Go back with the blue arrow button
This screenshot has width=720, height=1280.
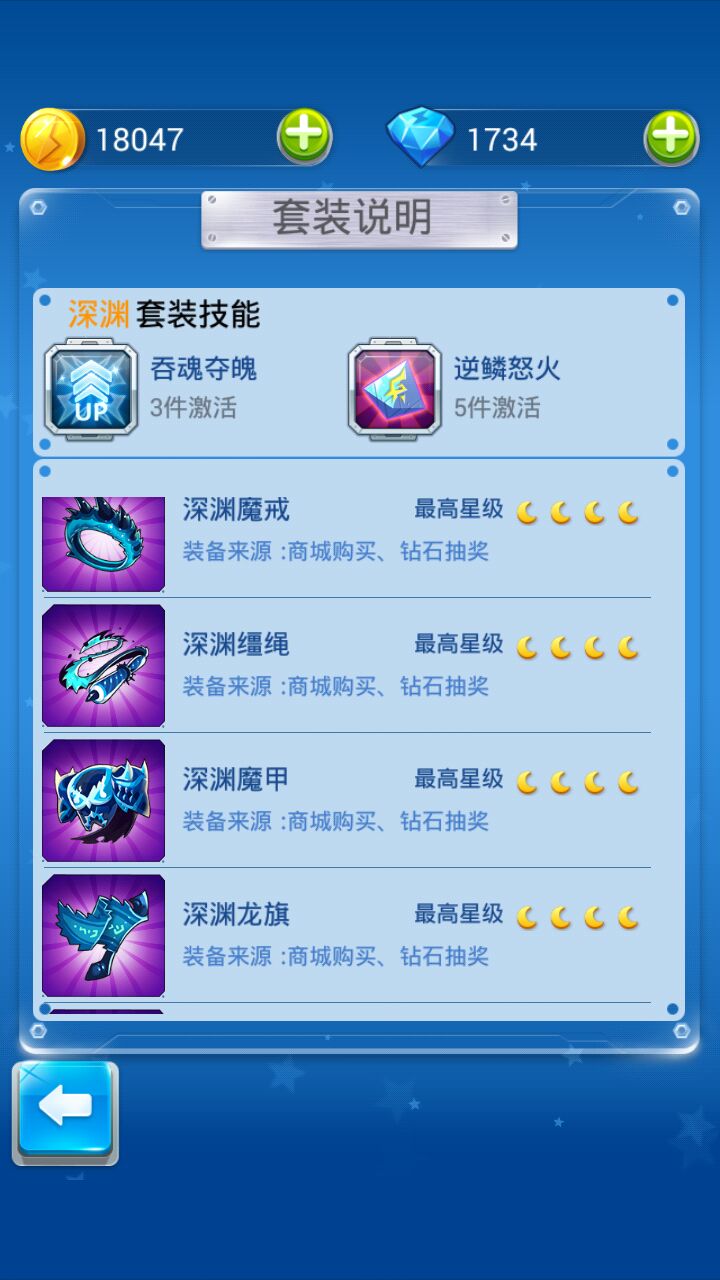click(65, 1110)
